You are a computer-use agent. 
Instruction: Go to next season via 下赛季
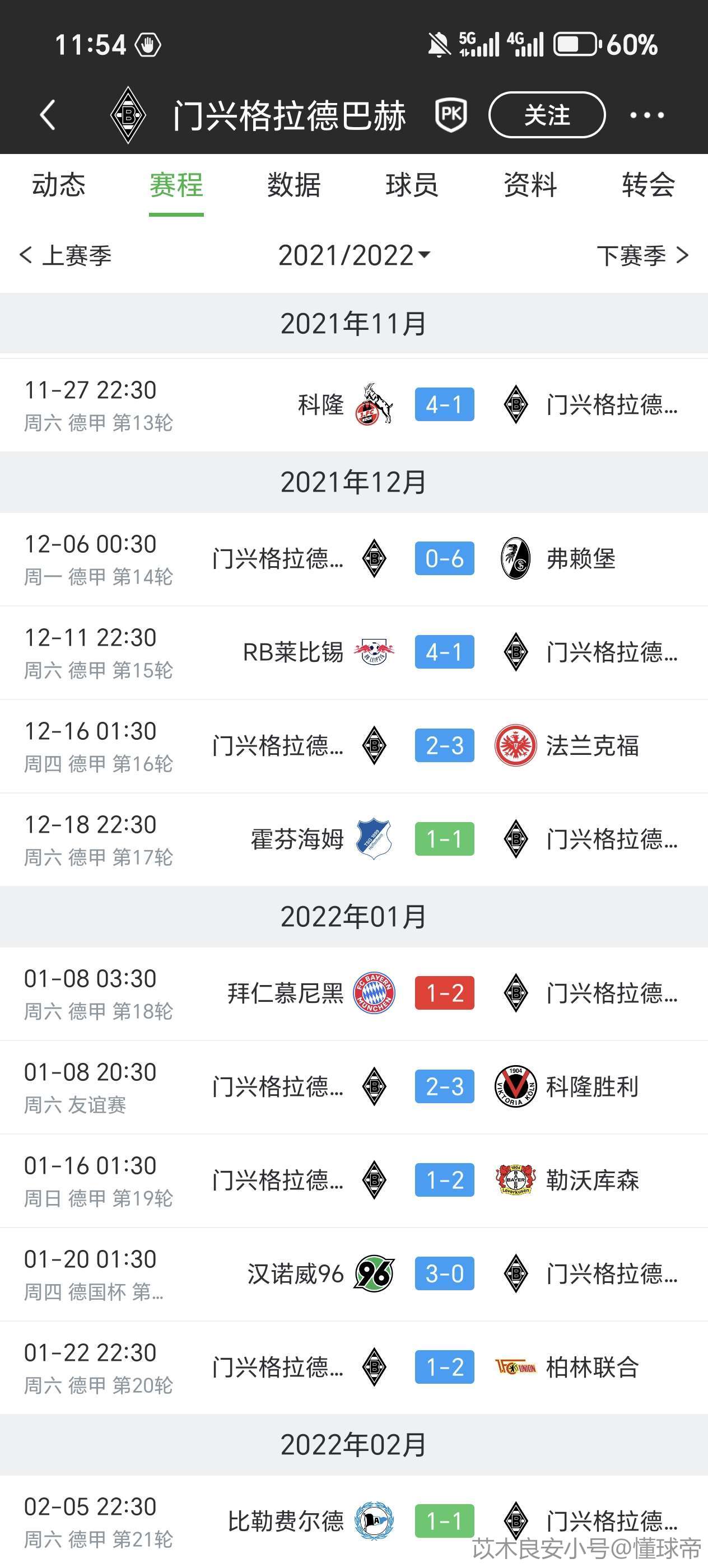(642, 256)
